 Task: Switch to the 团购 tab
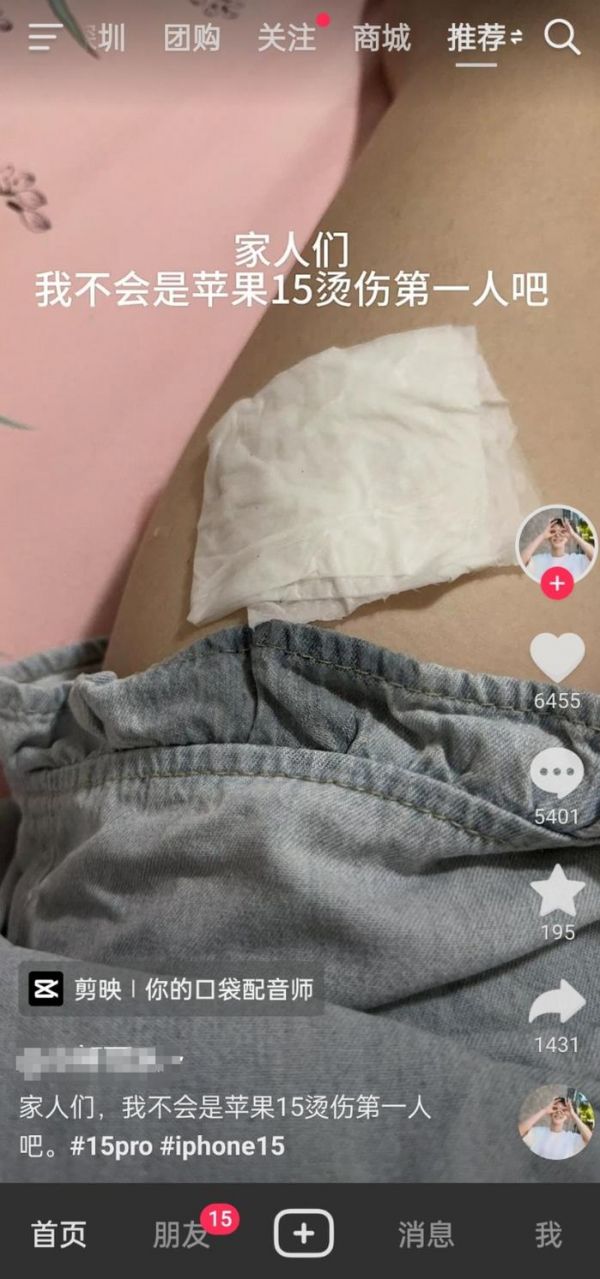click(x=192, y=38)
